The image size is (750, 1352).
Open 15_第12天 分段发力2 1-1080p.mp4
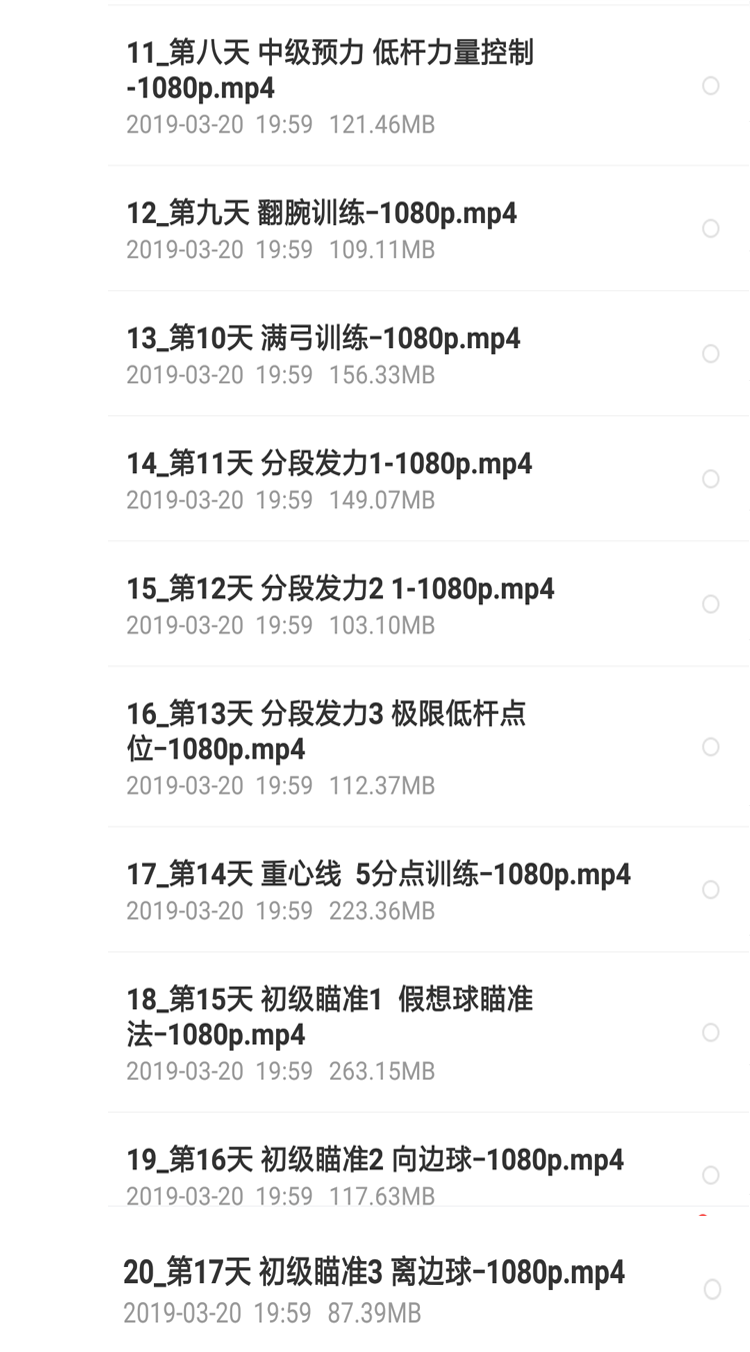tap(340, 589)
